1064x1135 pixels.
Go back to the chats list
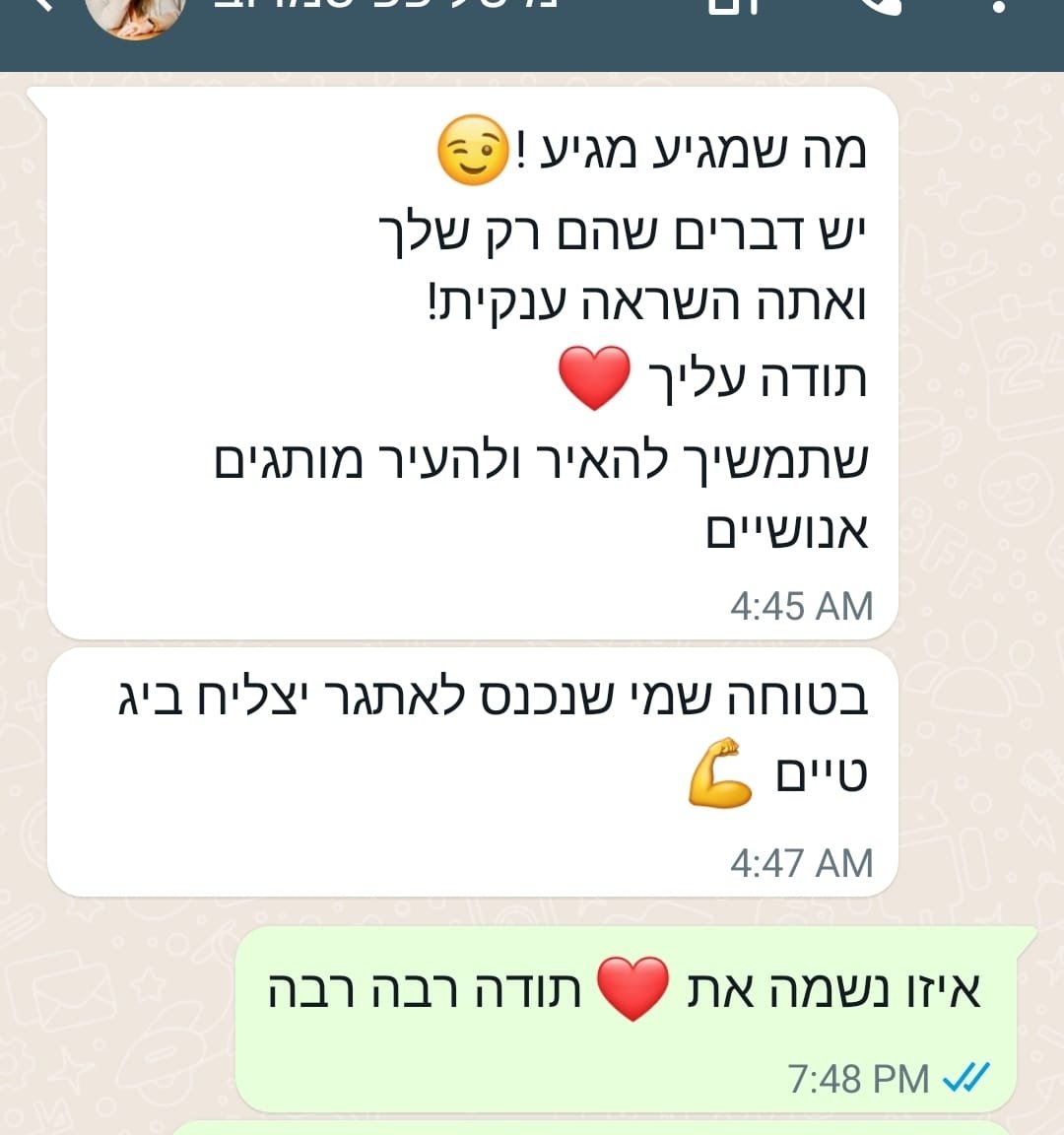39,6
